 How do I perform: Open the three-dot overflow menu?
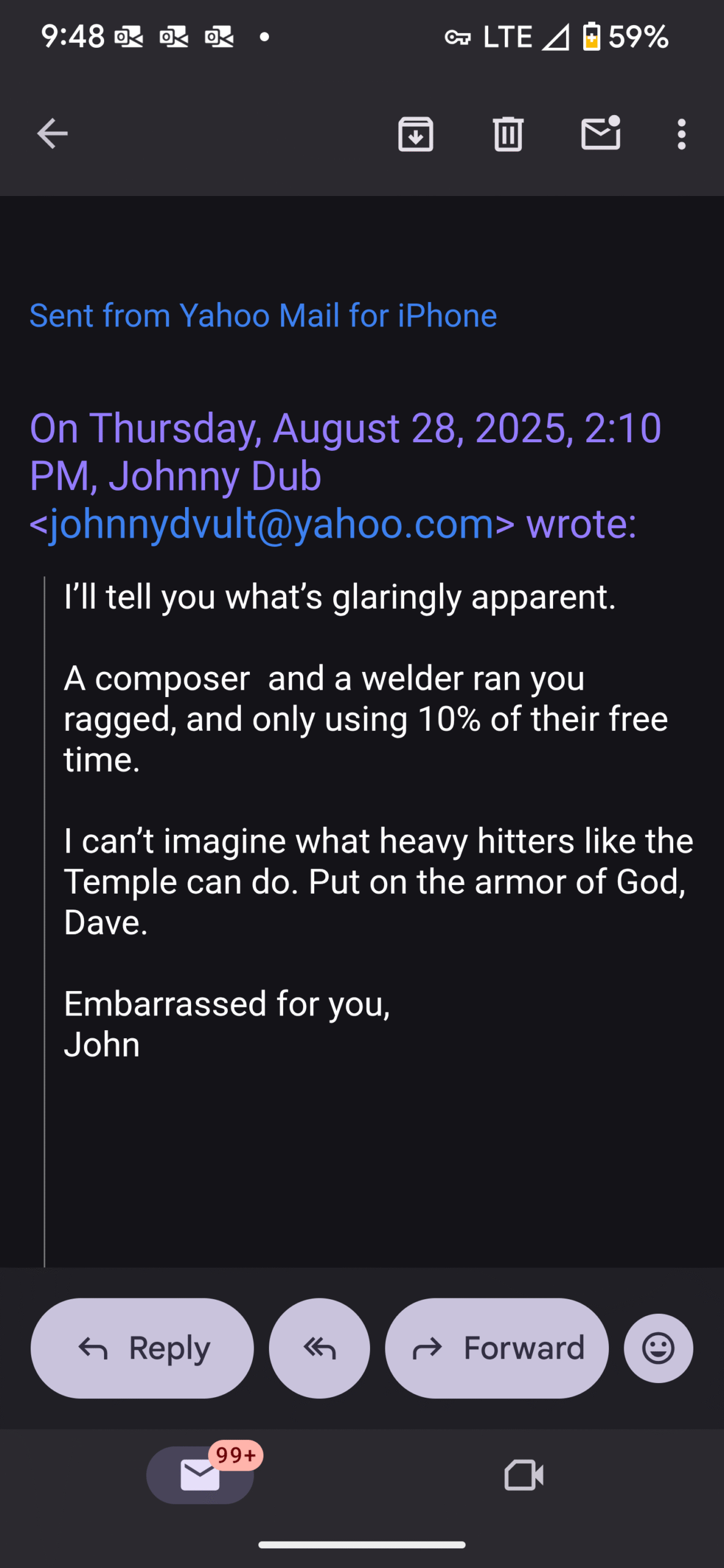tap(682, 134)
